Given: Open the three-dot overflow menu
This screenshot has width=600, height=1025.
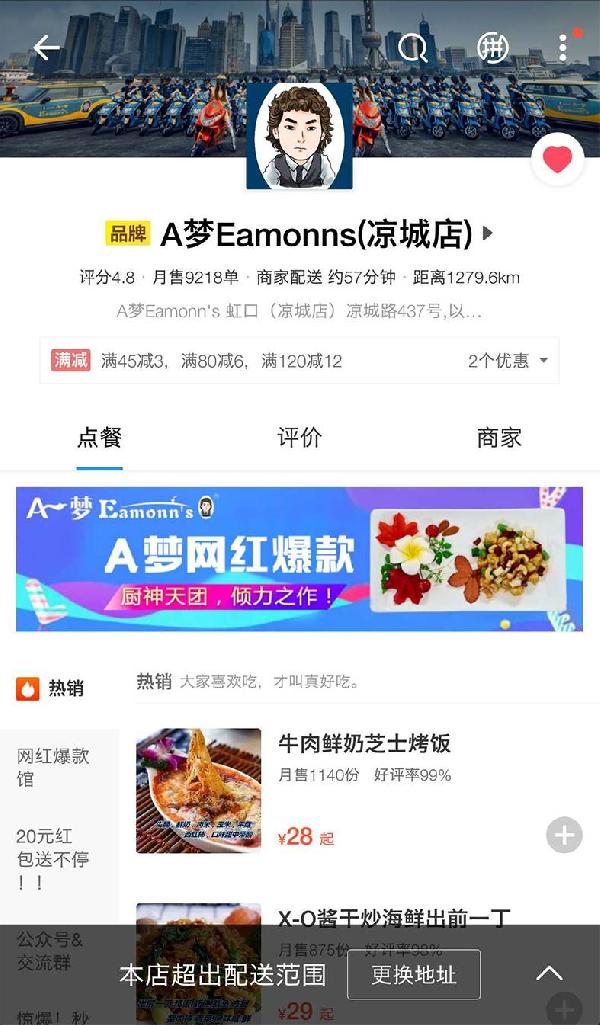Looking at the screenshot, I should (x=564, y=47).
